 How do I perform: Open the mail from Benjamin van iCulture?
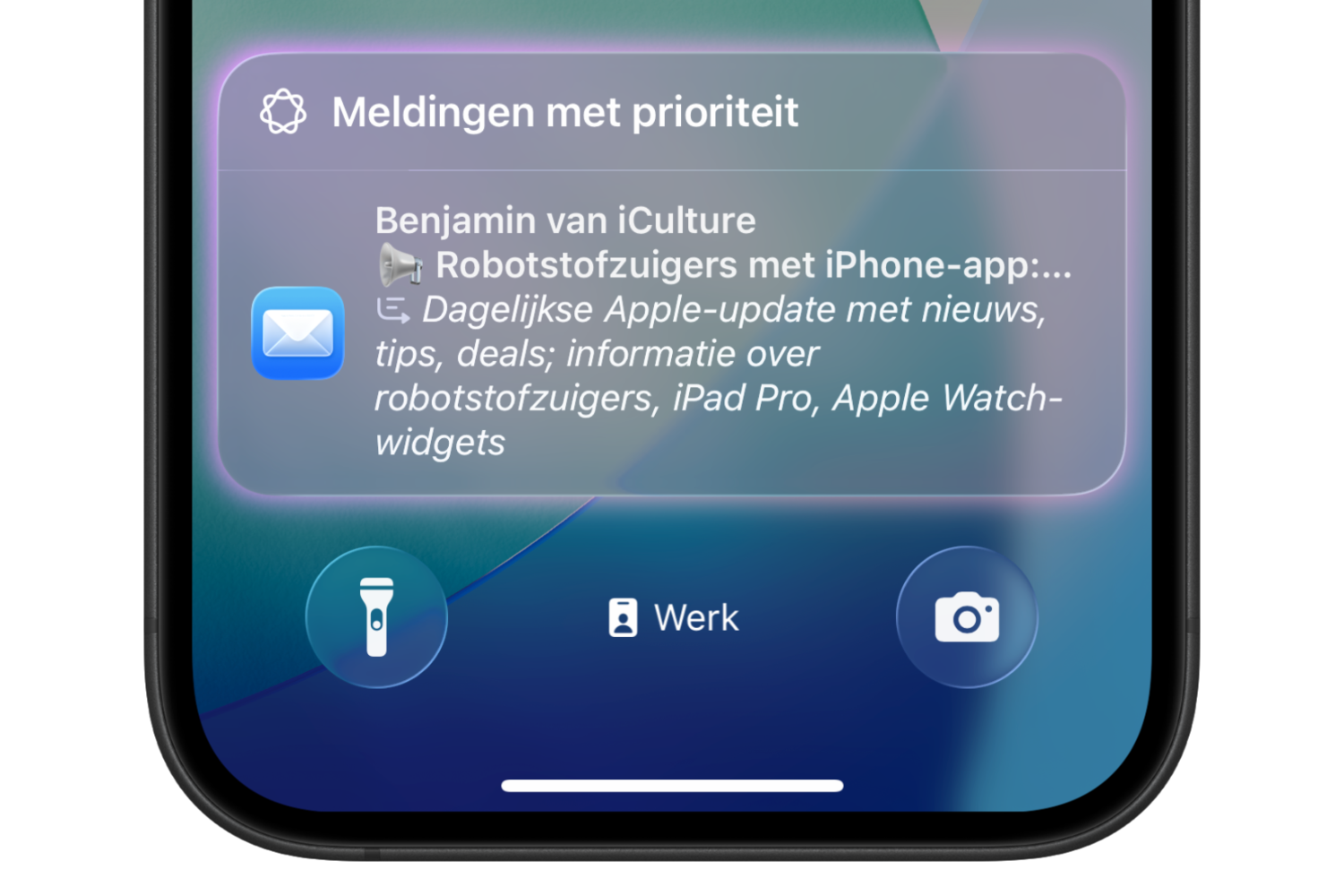pyautogui.click(x=672, y=332)
